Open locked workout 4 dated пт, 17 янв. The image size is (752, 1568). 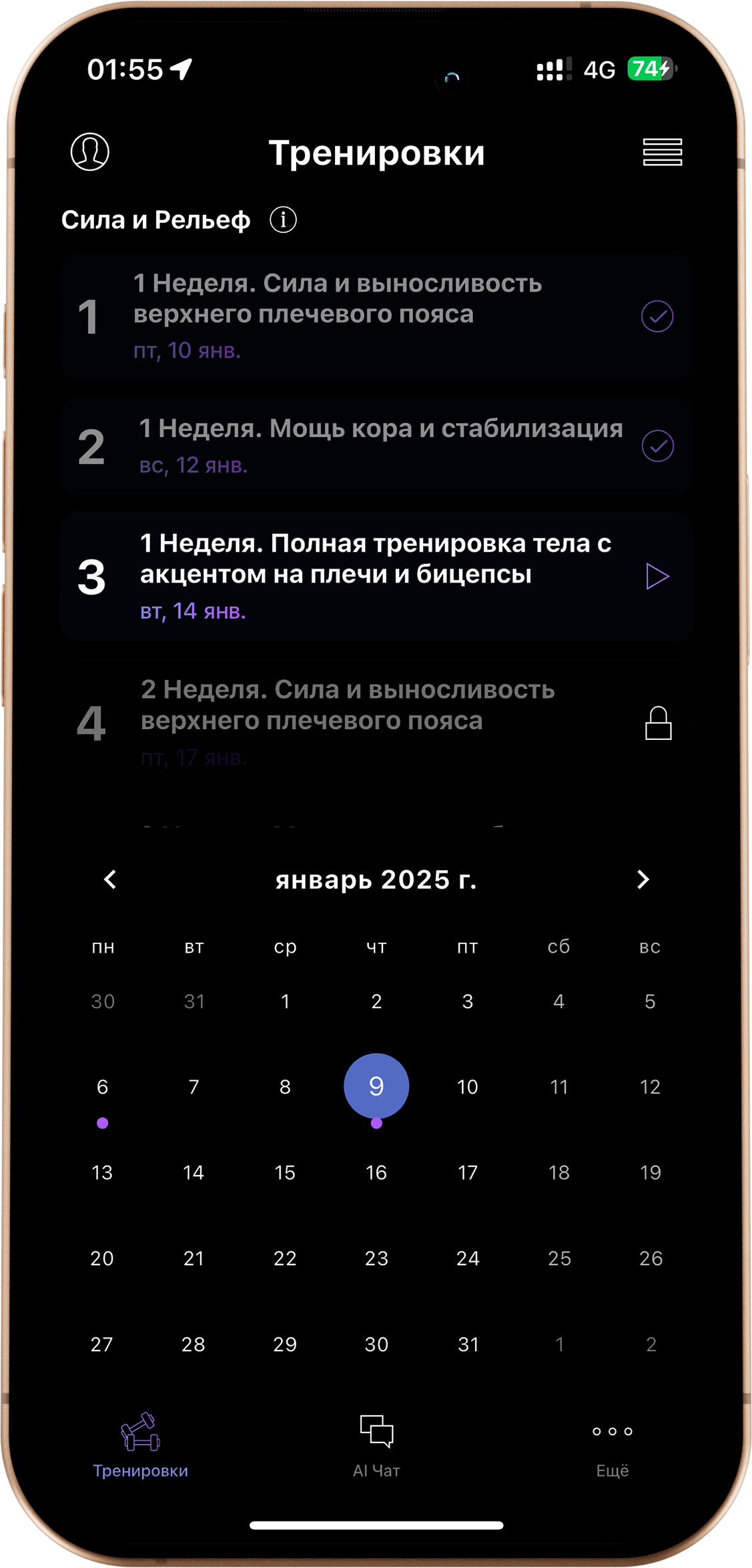point(376,723)
